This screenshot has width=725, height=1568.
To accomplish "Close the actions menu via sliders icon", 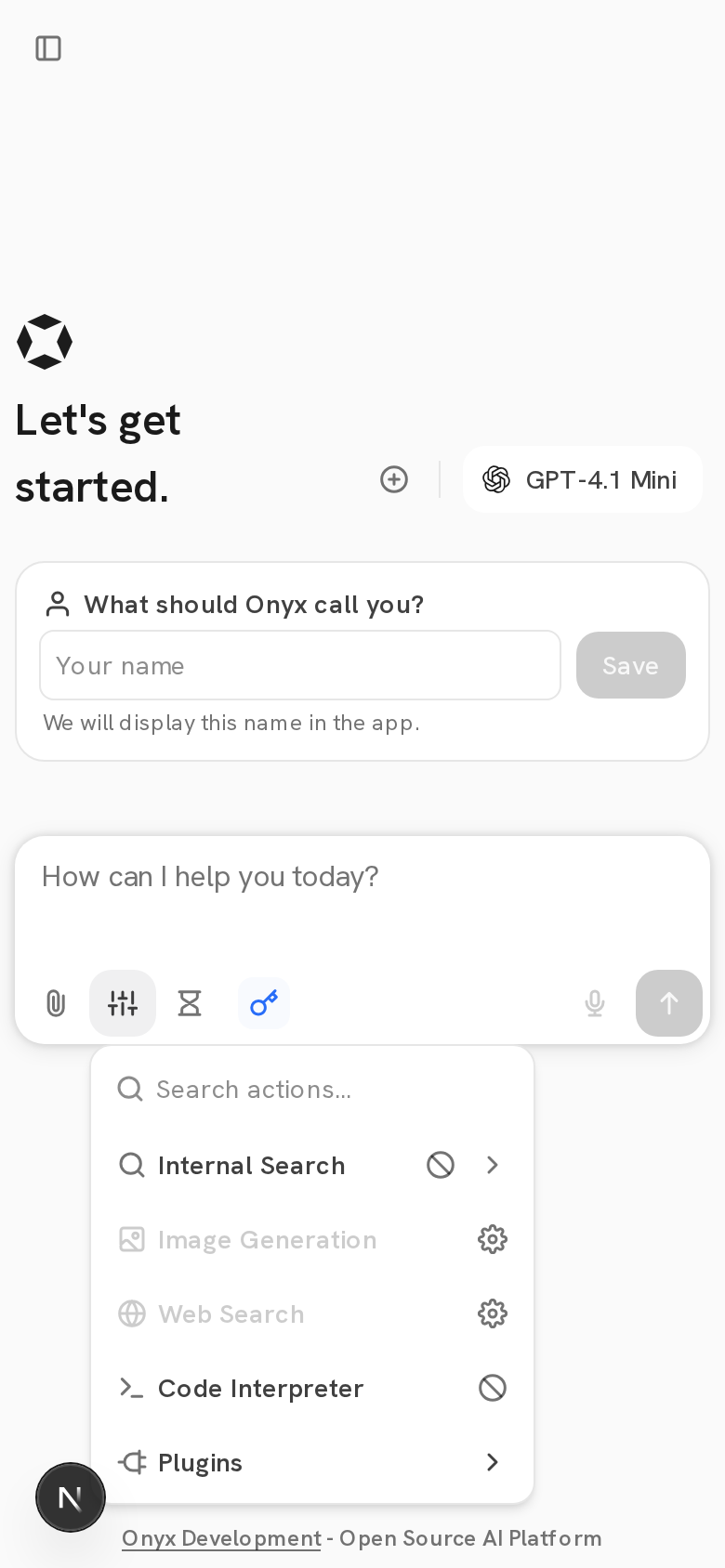I will point(123,1003).
